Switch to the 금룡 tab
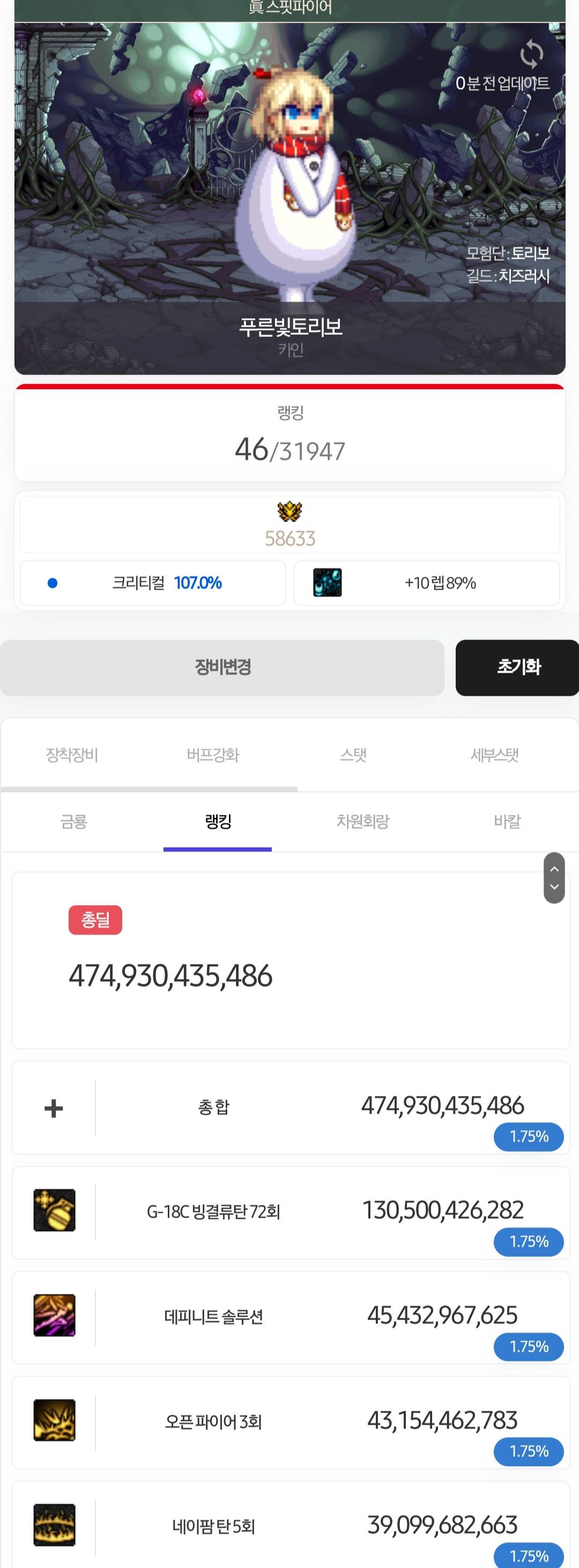This screenshot has height=1568, width=579. point(73,822)
